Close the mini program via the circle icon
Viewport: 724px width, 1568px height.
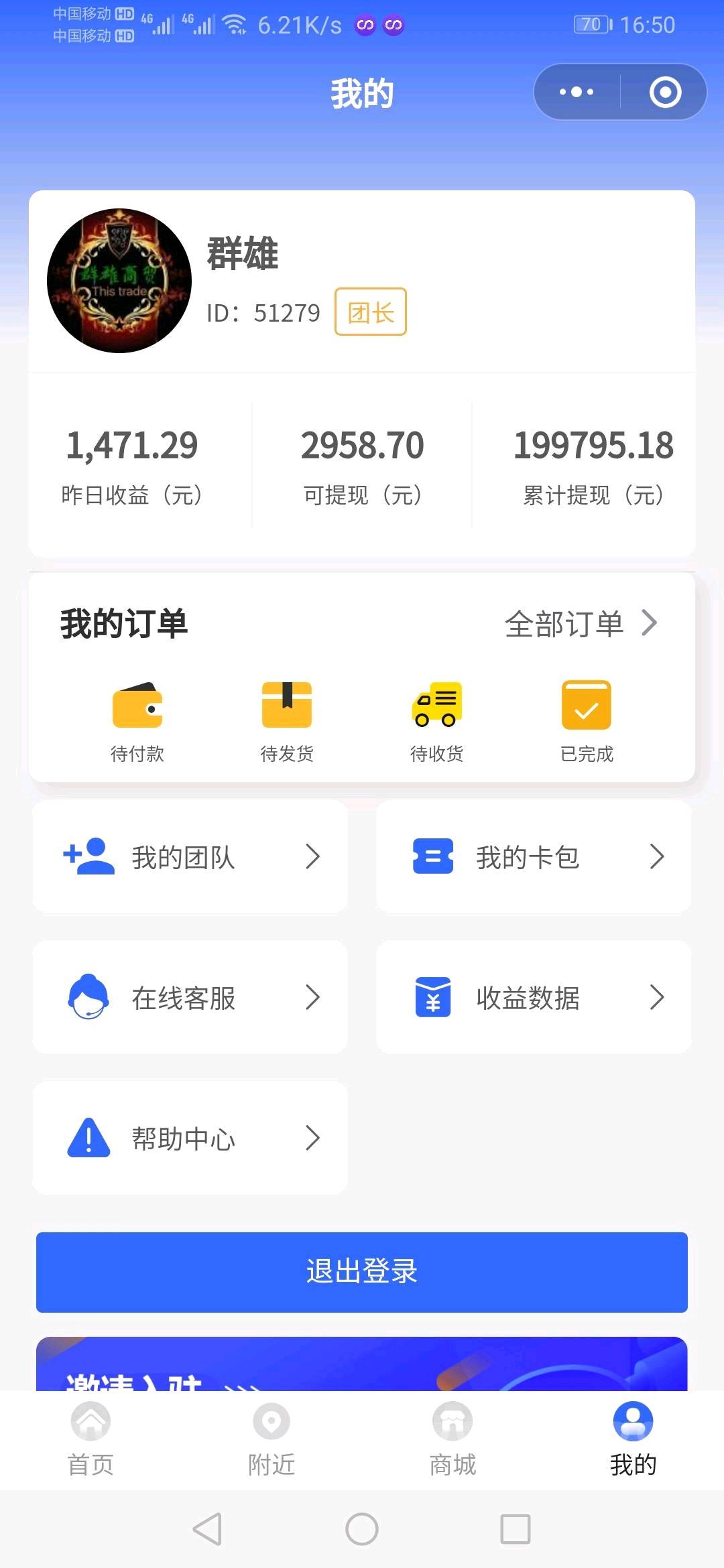pyautogui.click(x=665, y=92)
